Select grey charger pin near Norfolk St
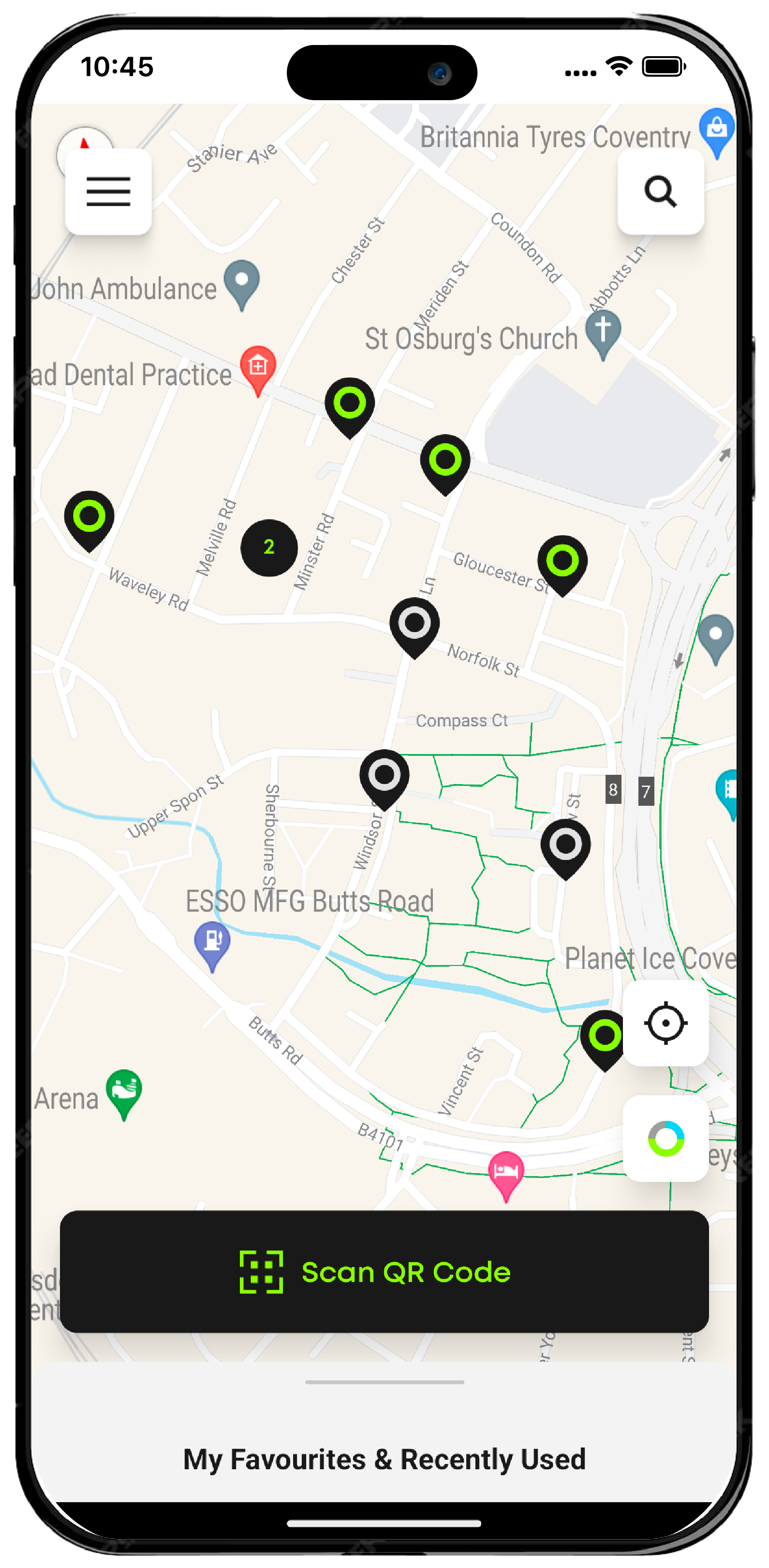This screenshot has height=1568, width=769. pos(414,624)
